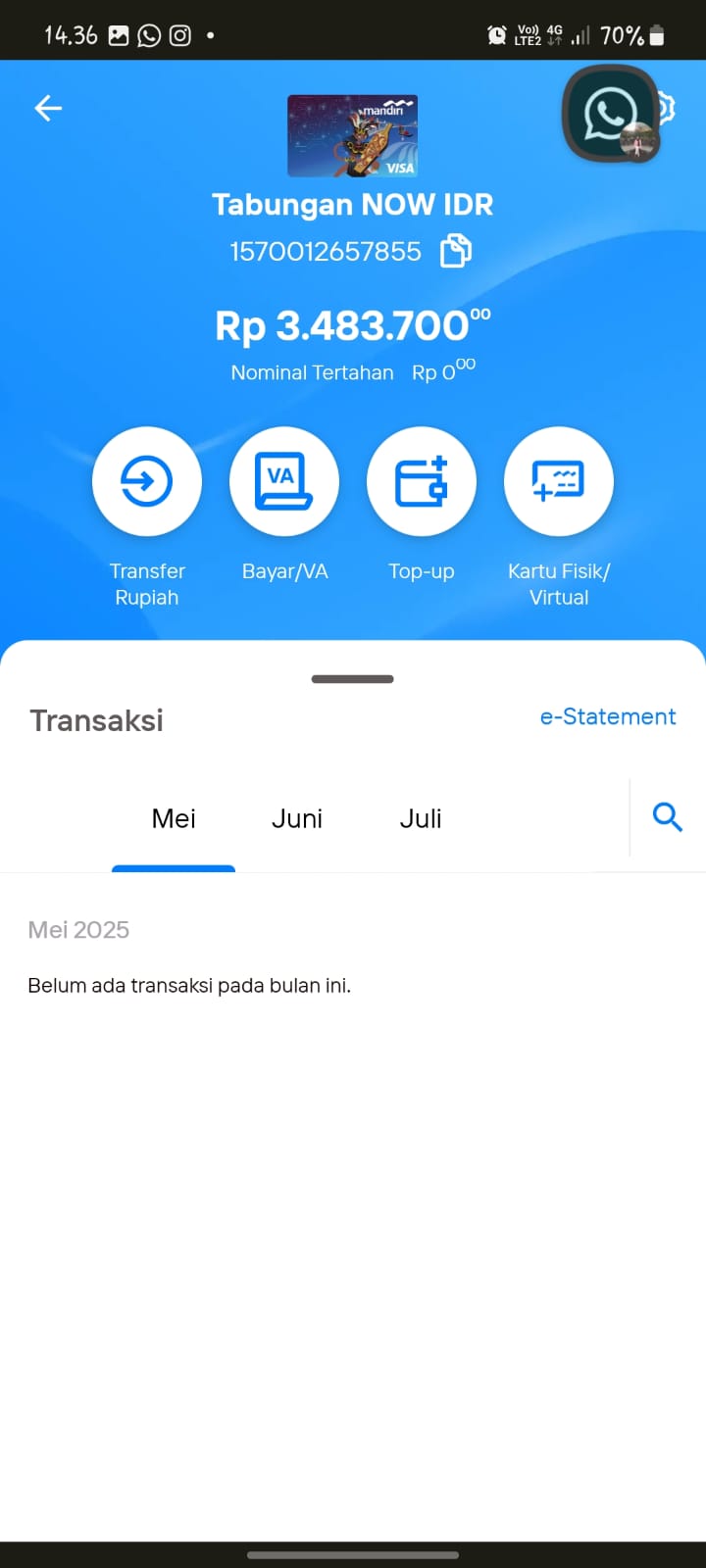Go back using the arrow icon
The width and height of the screenshot is (706, 1568).
click(x=48, y=108)
